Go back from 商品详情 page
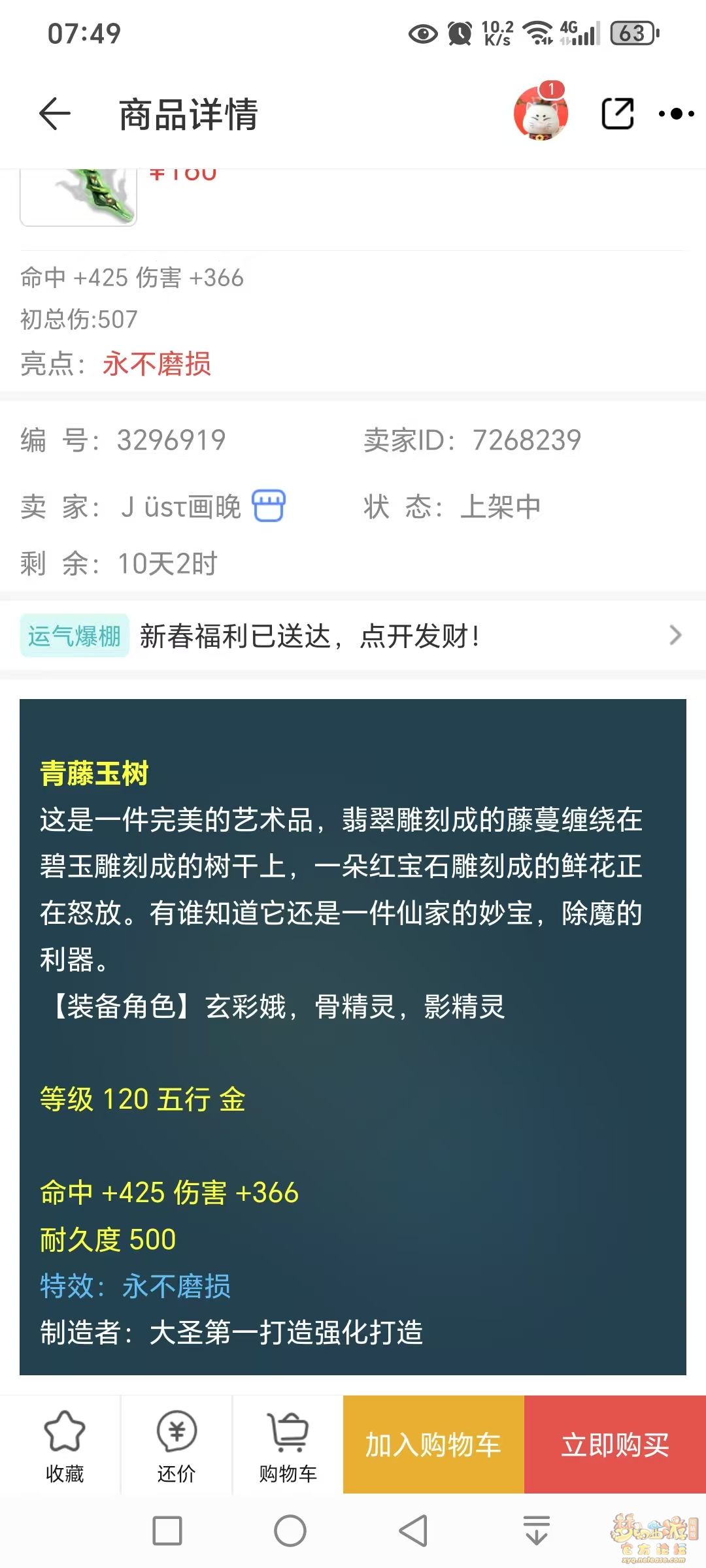Screen dimensions: 706x1568 pos(55,114)
